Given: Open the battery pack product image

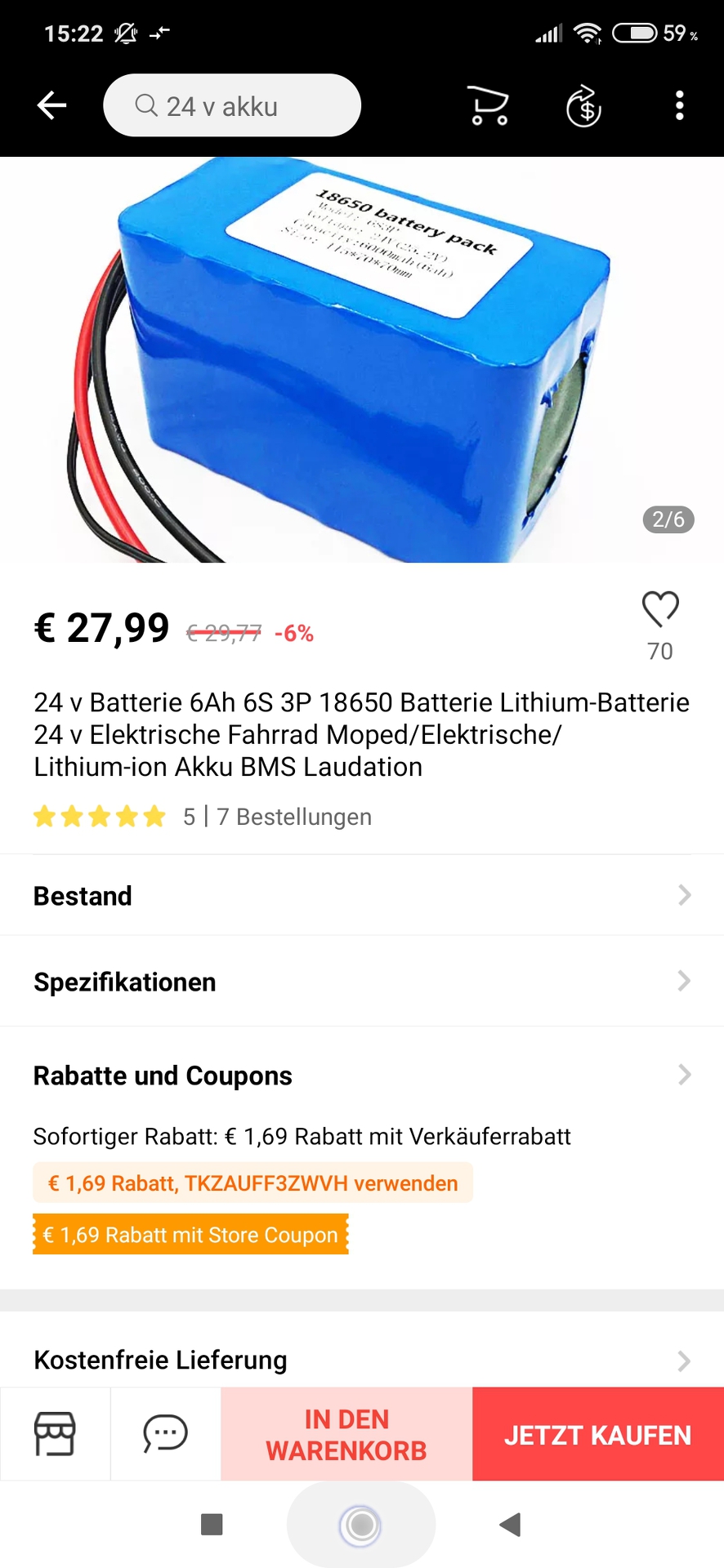Looking at the screenshot, I should point(362,359).
